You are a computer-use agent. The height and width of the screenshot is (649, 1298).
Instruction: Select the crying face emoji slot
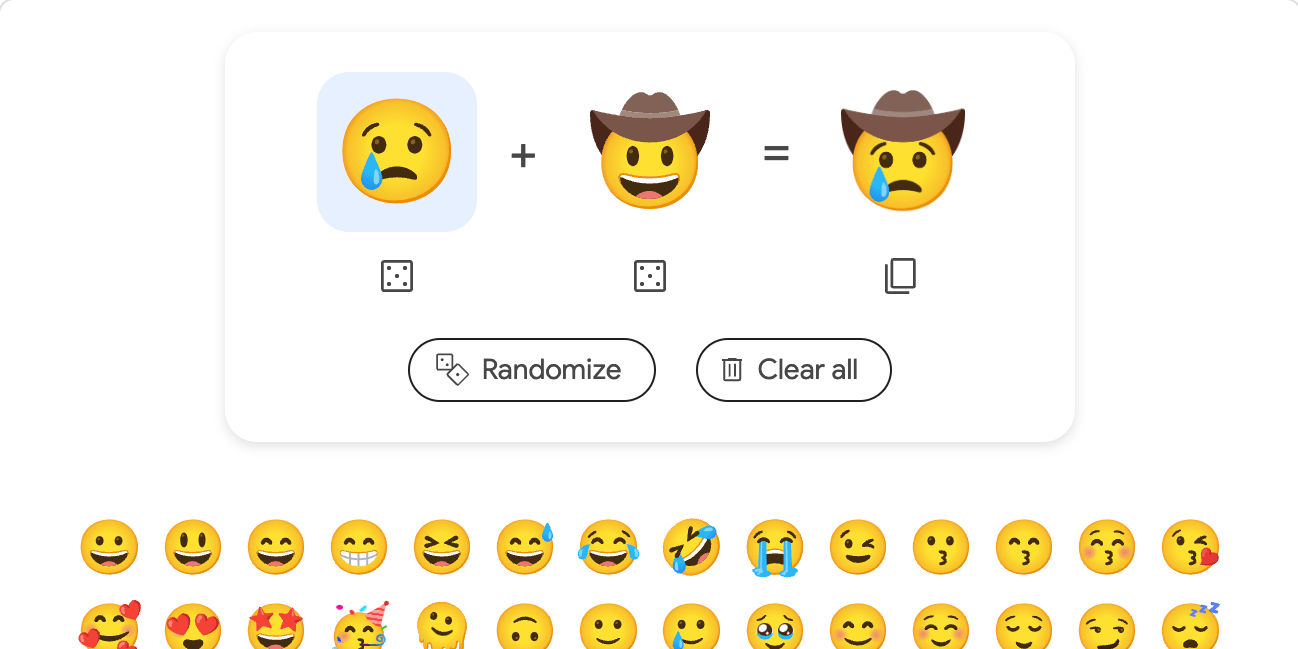click(397, 152)
